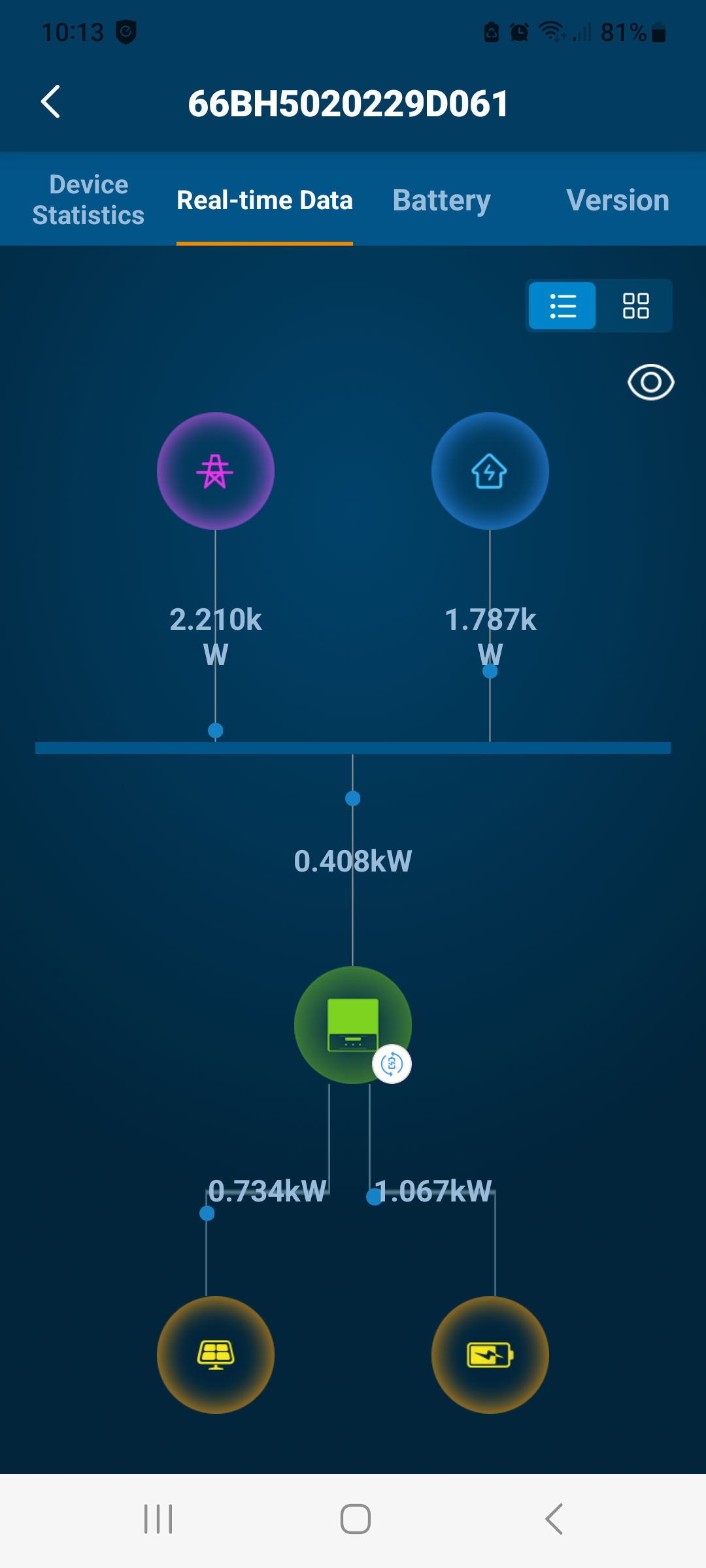Tap the power grid tower icon
This screenshot has height=1568, width=706.
coord(215,471)
